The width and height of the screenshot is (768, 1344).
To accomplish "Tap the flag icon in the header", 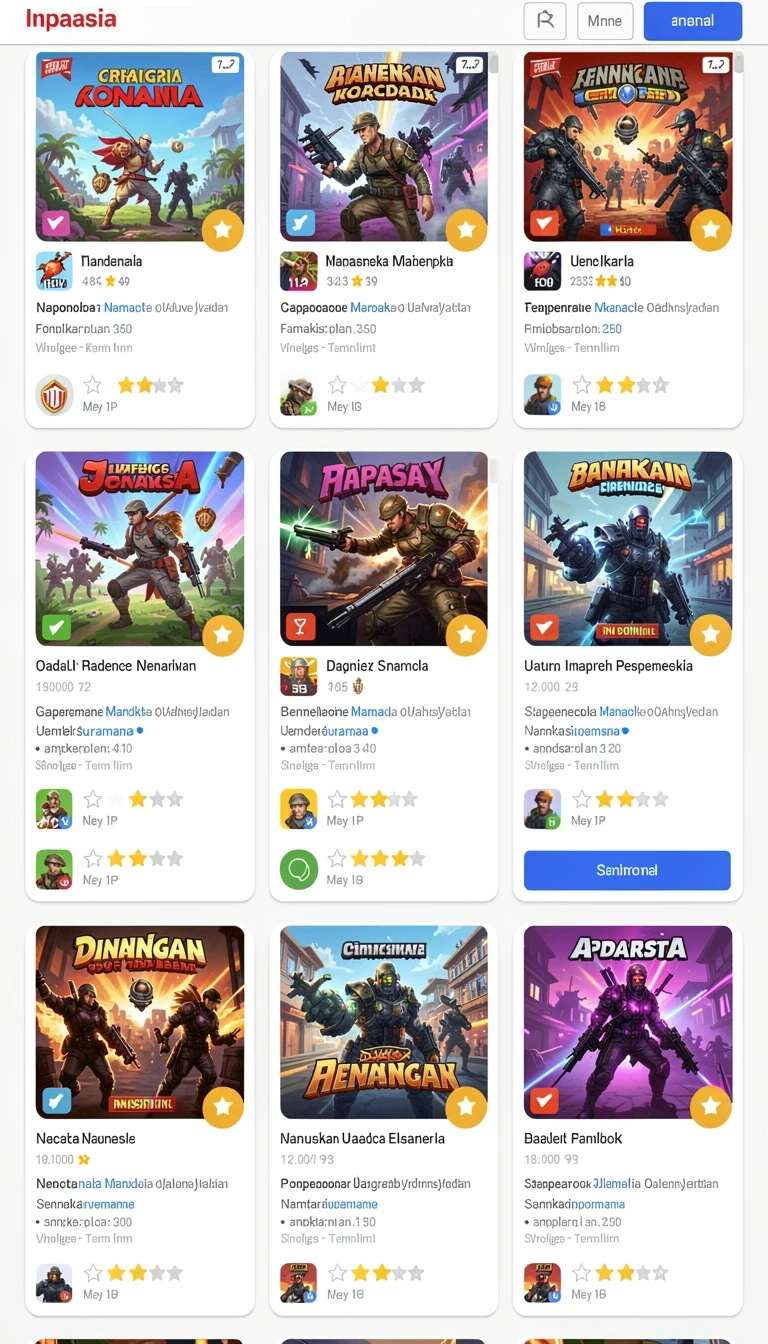I will point(545,21).
